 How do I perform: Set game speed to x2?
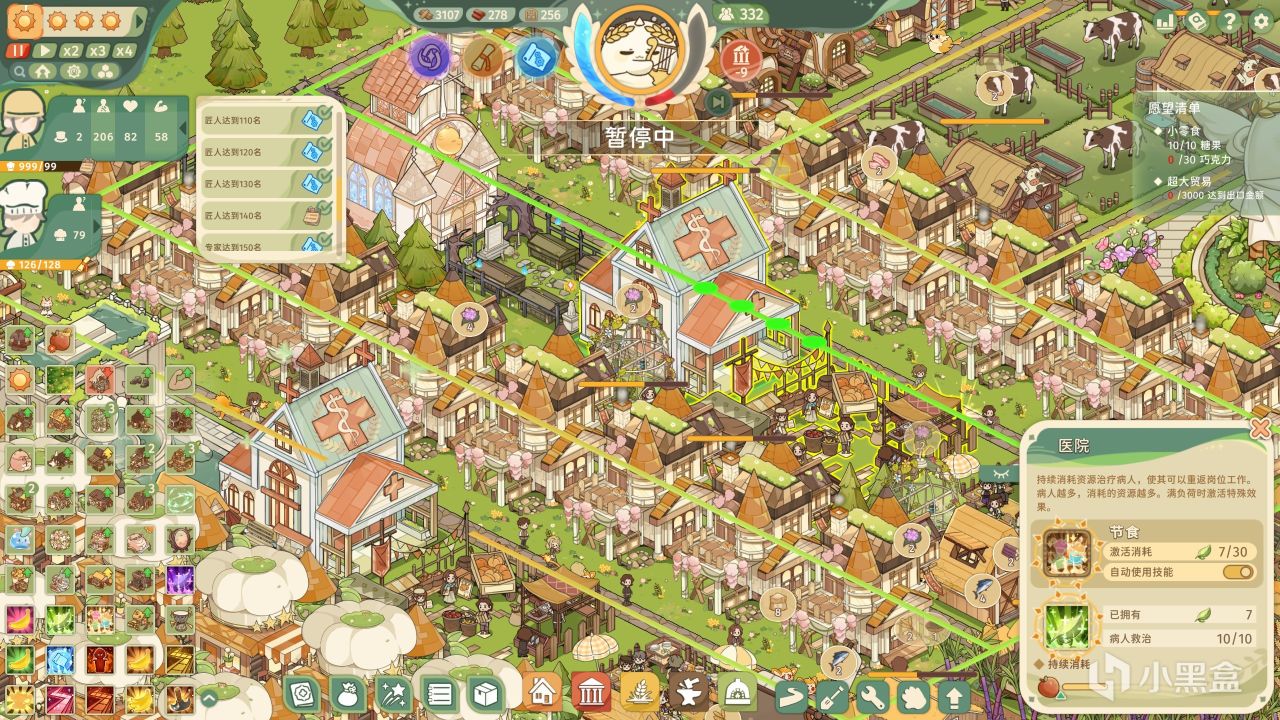click(x=71, y=50)
